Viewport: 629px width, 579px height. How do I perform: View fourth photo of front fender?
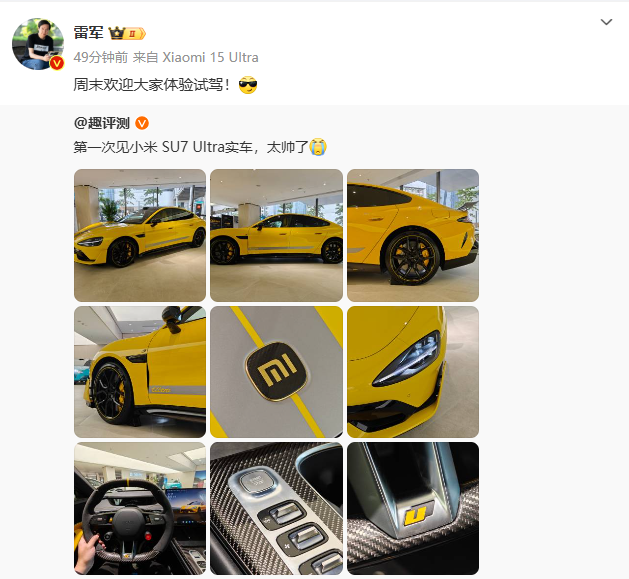[x=140, y=371]
